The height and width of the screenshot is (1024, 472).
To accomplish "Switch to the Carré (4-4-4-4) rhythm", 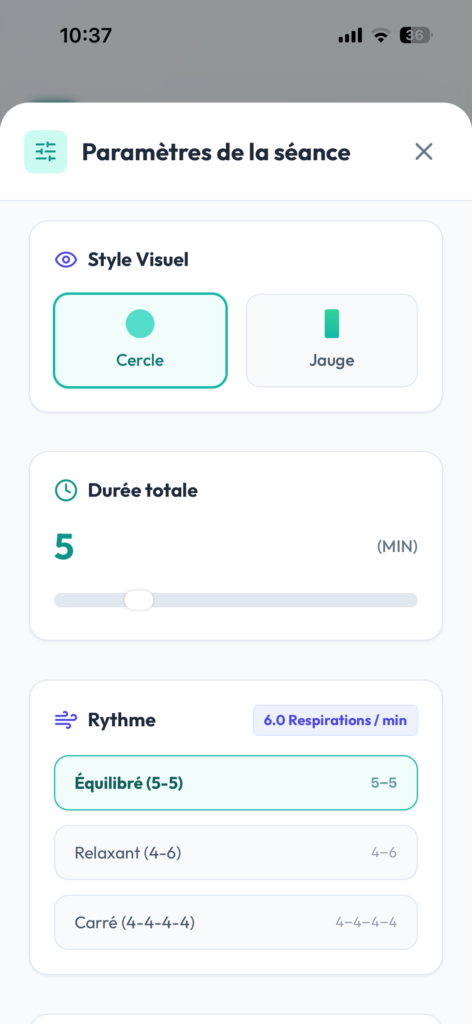I will click(x=236, y=922).
